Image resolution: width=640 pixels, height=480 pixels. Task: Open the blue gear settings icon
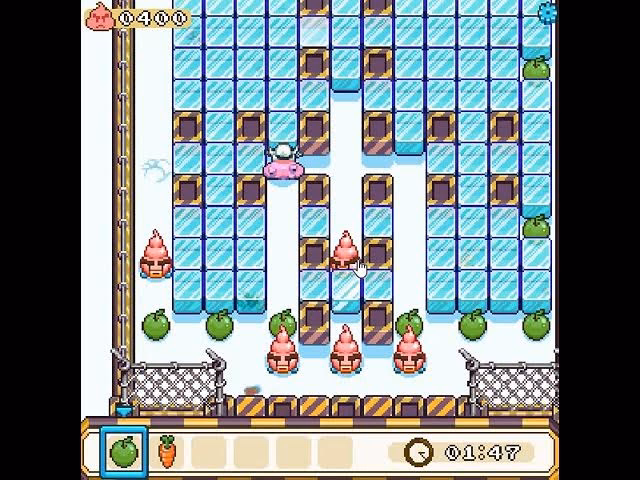point(547,12)
